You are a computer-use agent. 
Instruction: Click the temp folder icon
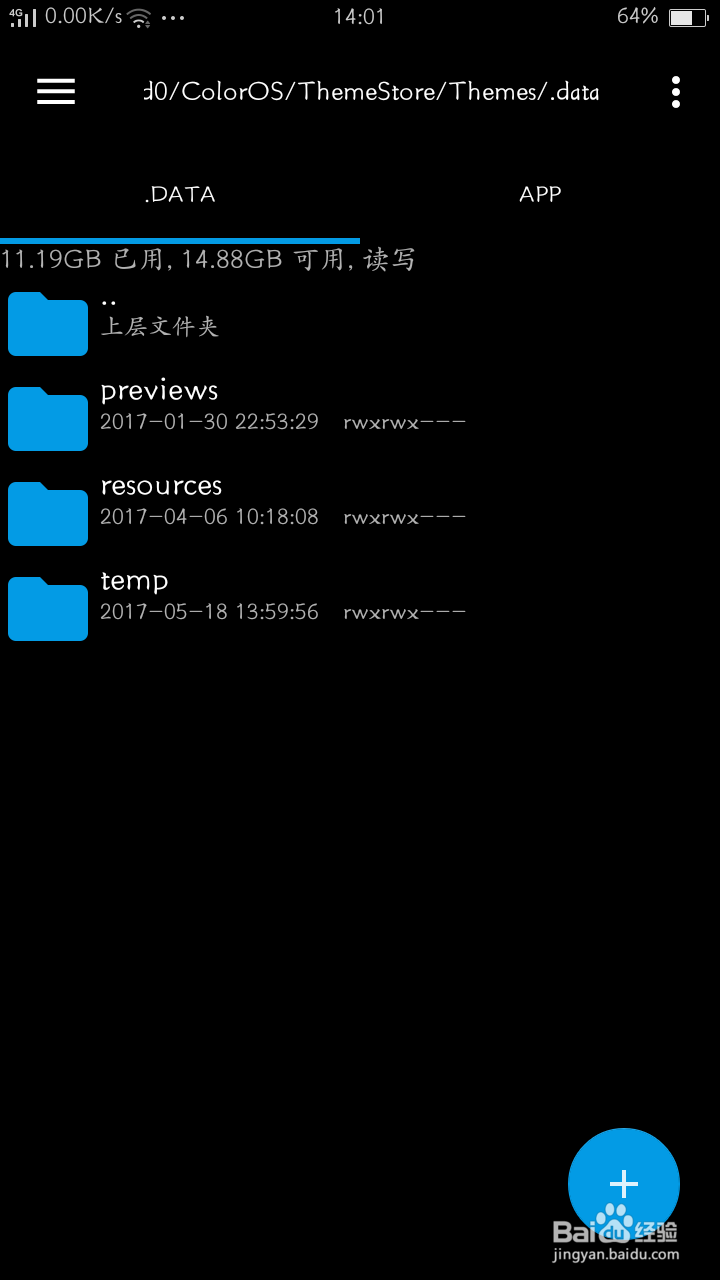pos(47,608)
